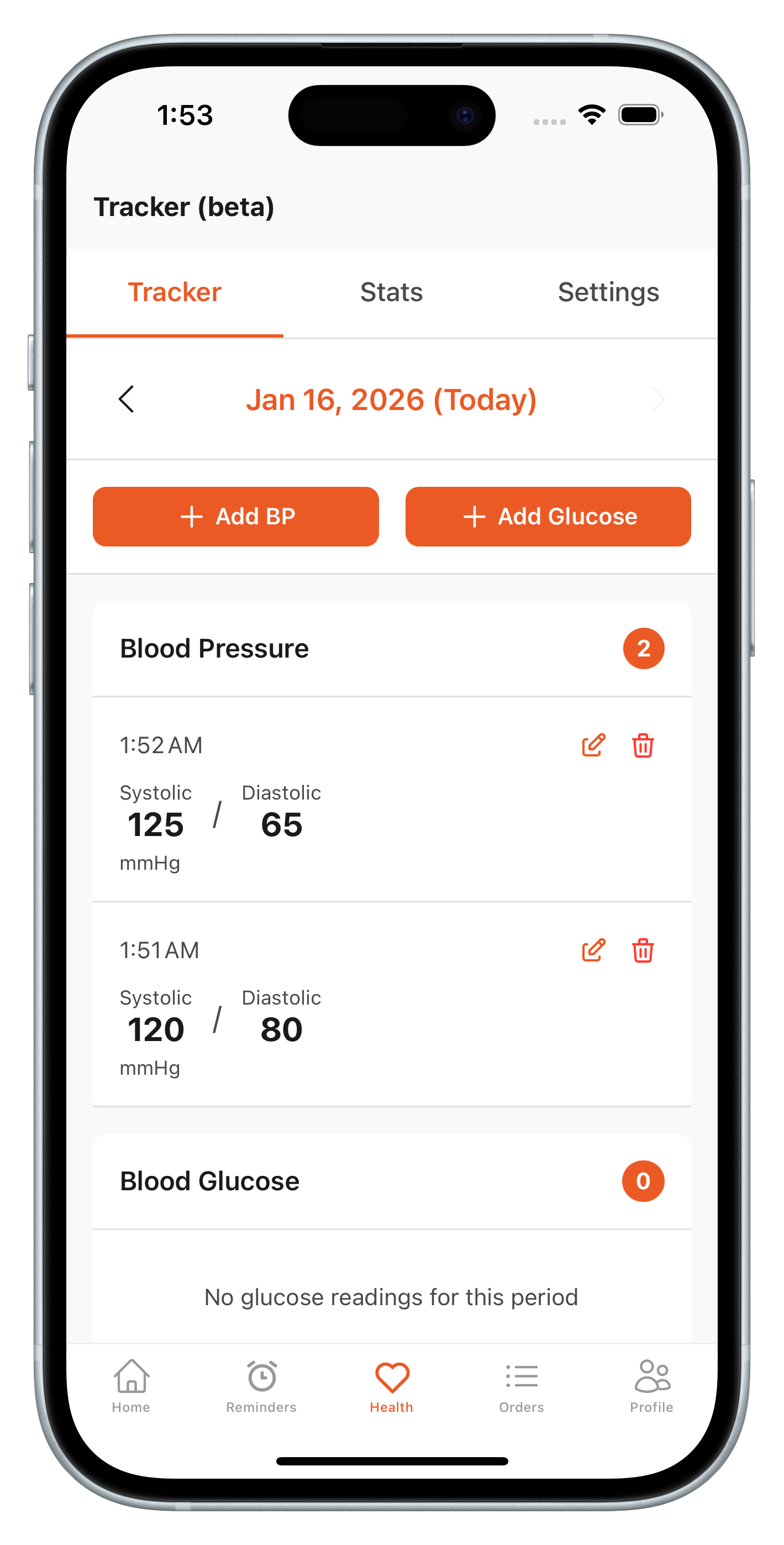Open the Settings tab
This screenshot has width=784, height=1545.
click(608, 293)
